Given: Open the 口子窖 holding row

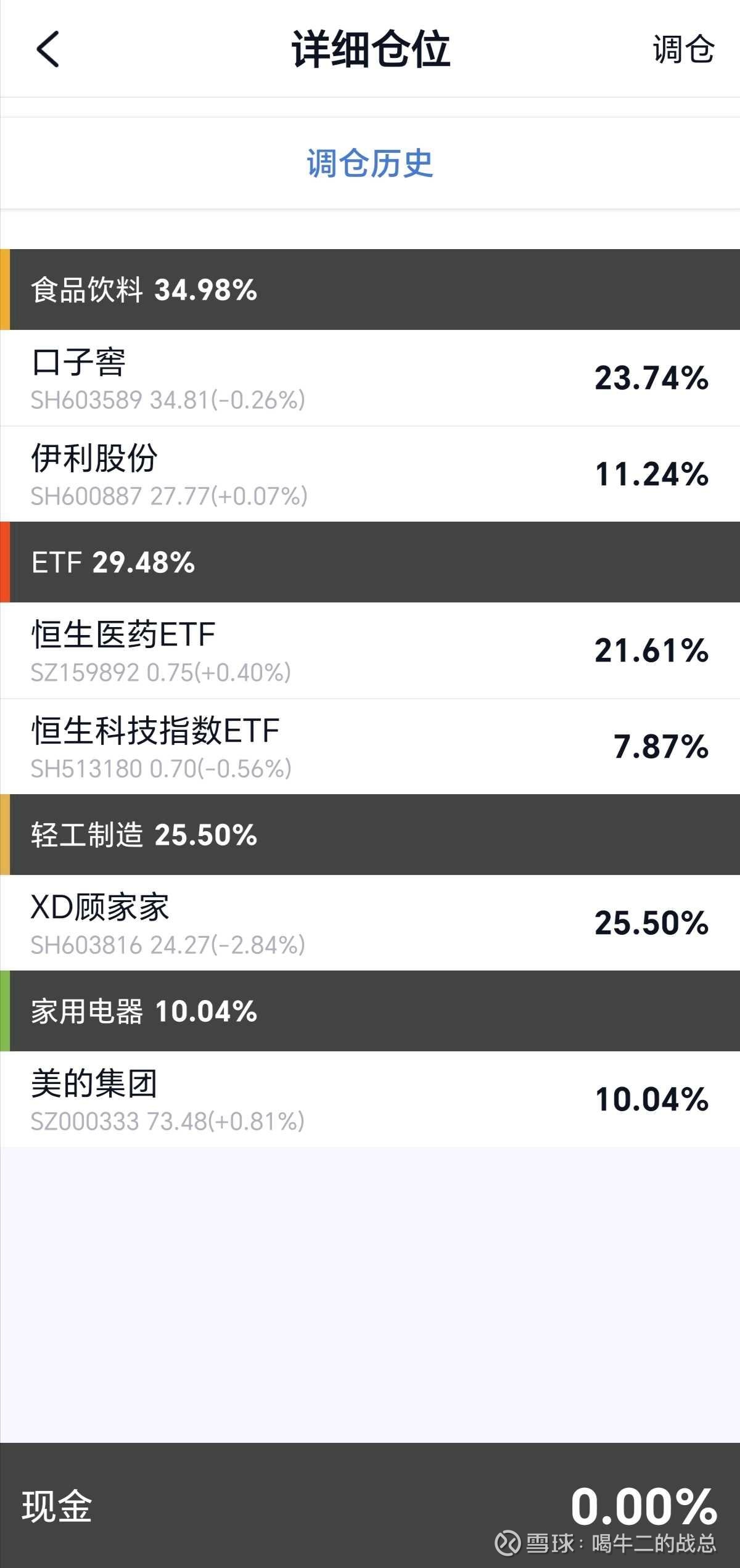Looking at the screenshot, I should coord(370,378).
